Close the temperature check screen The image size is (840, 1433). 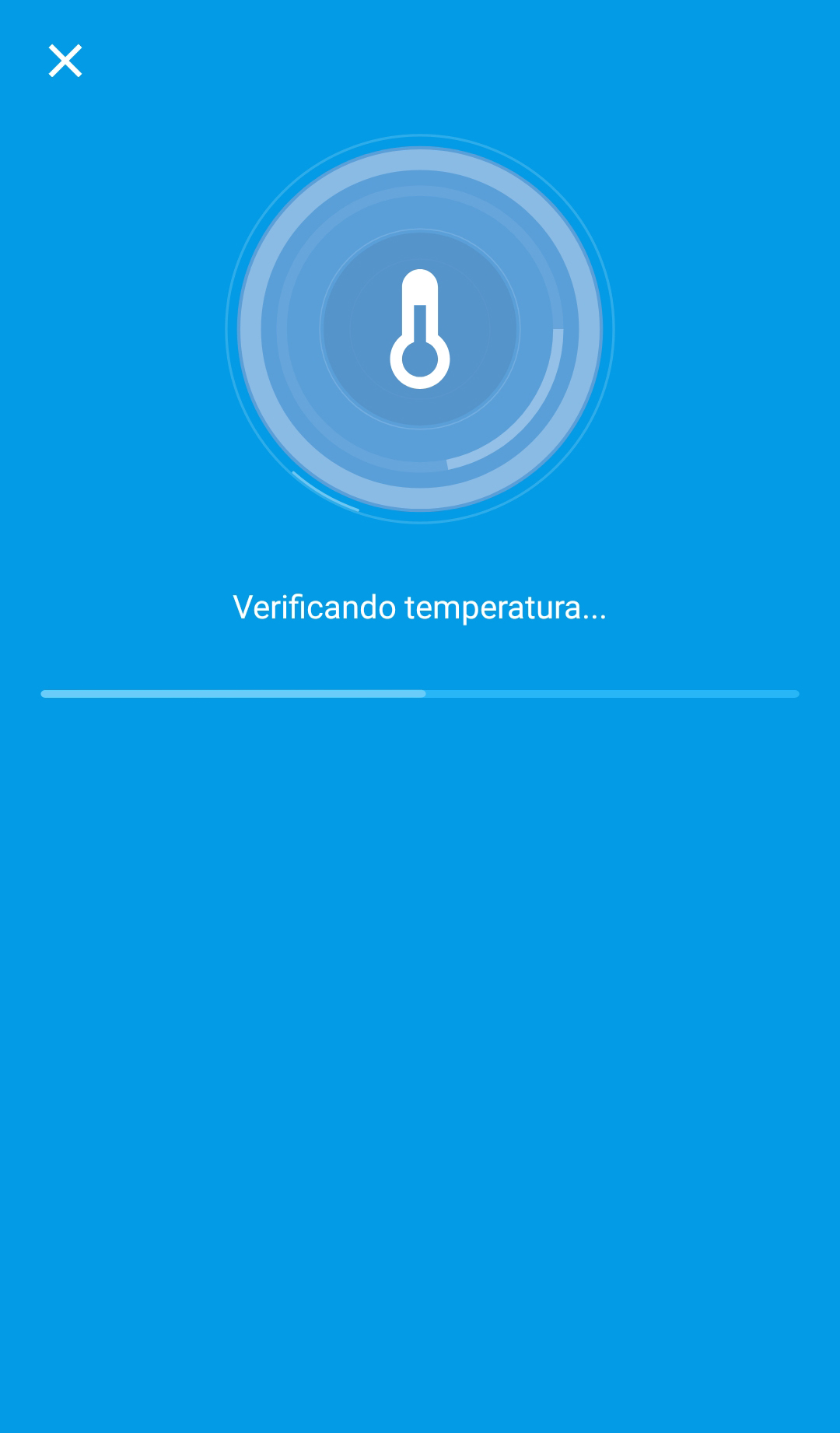click(65, 61)
